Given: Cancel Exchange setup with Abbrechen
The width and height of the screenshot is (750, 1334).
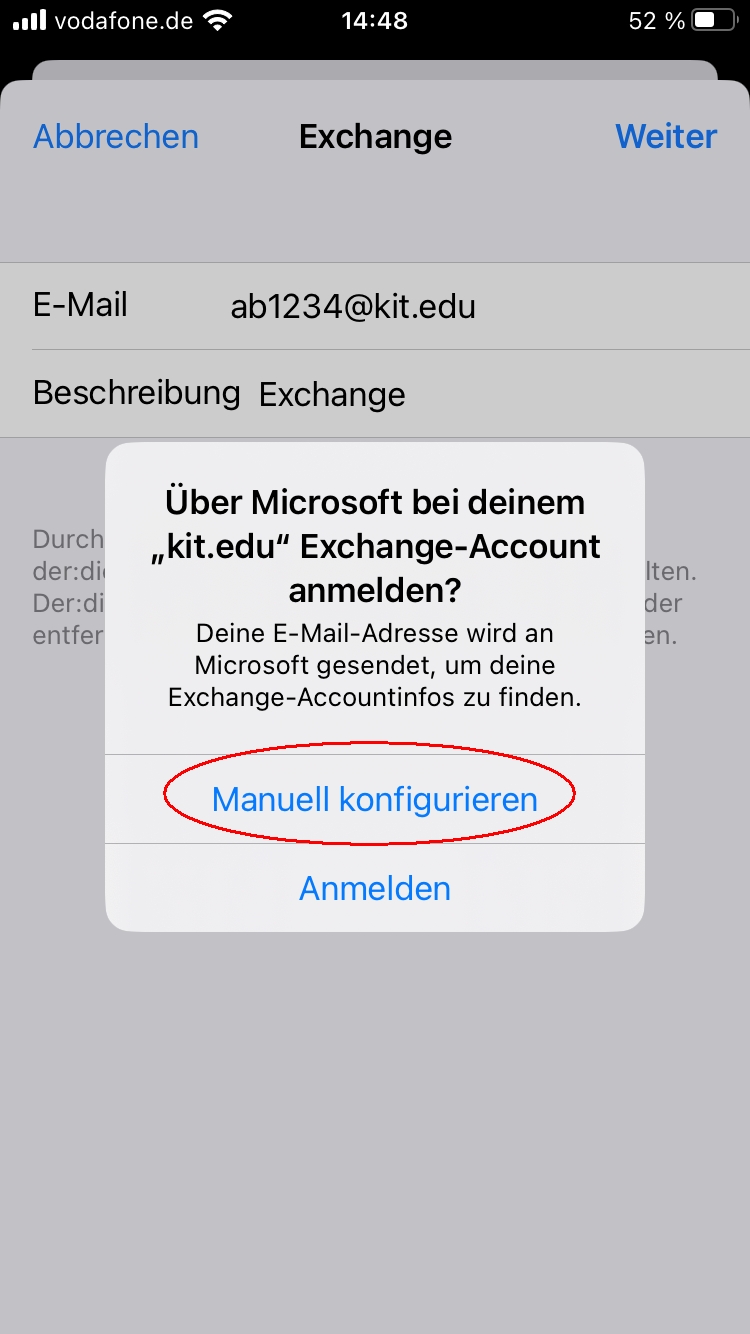Looking at the screenshot, I should tap(116, 137).
